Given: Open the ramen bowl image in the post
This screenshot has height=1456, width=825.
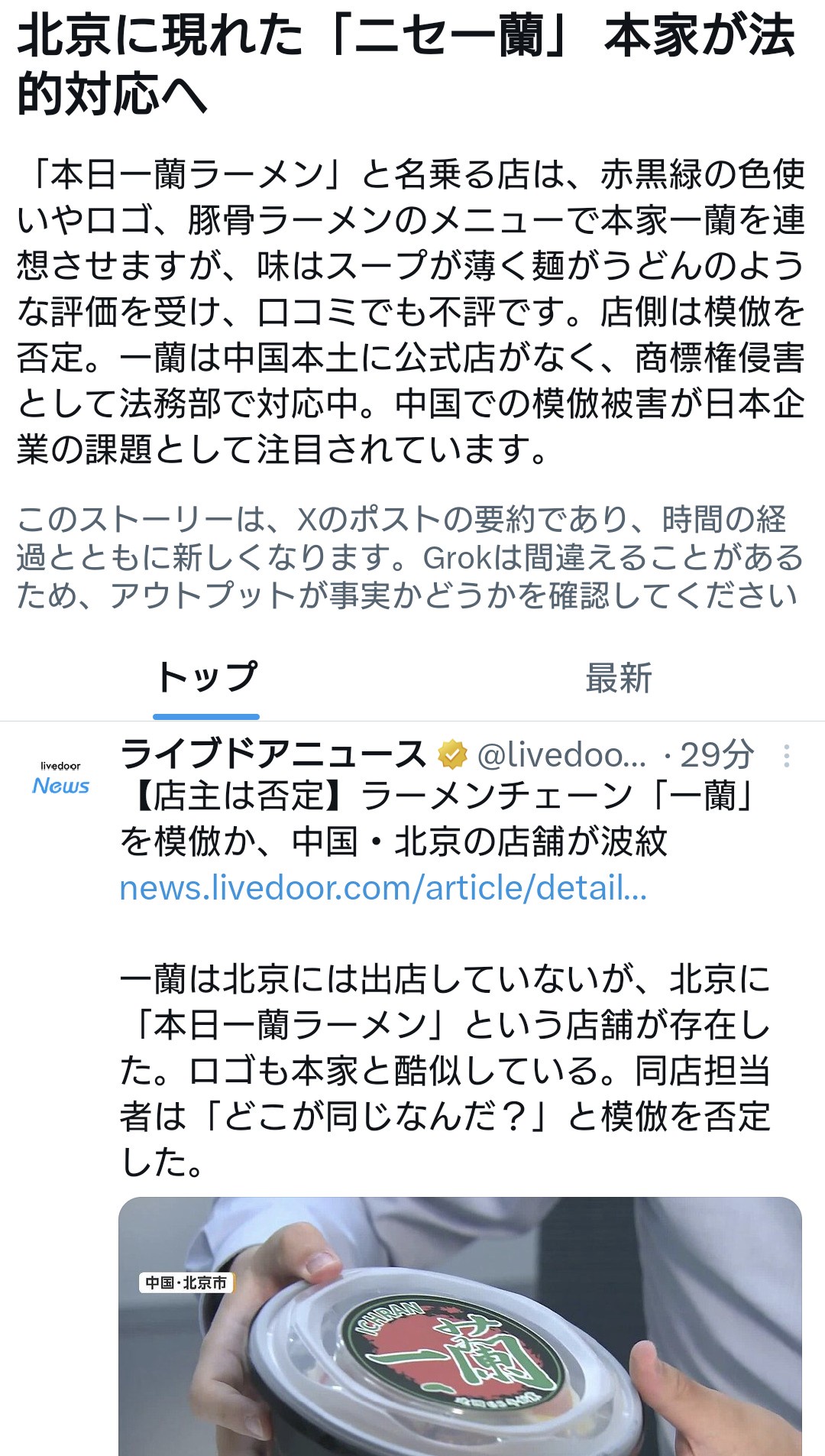Looking at the screenshot, I should point(460,1326).
